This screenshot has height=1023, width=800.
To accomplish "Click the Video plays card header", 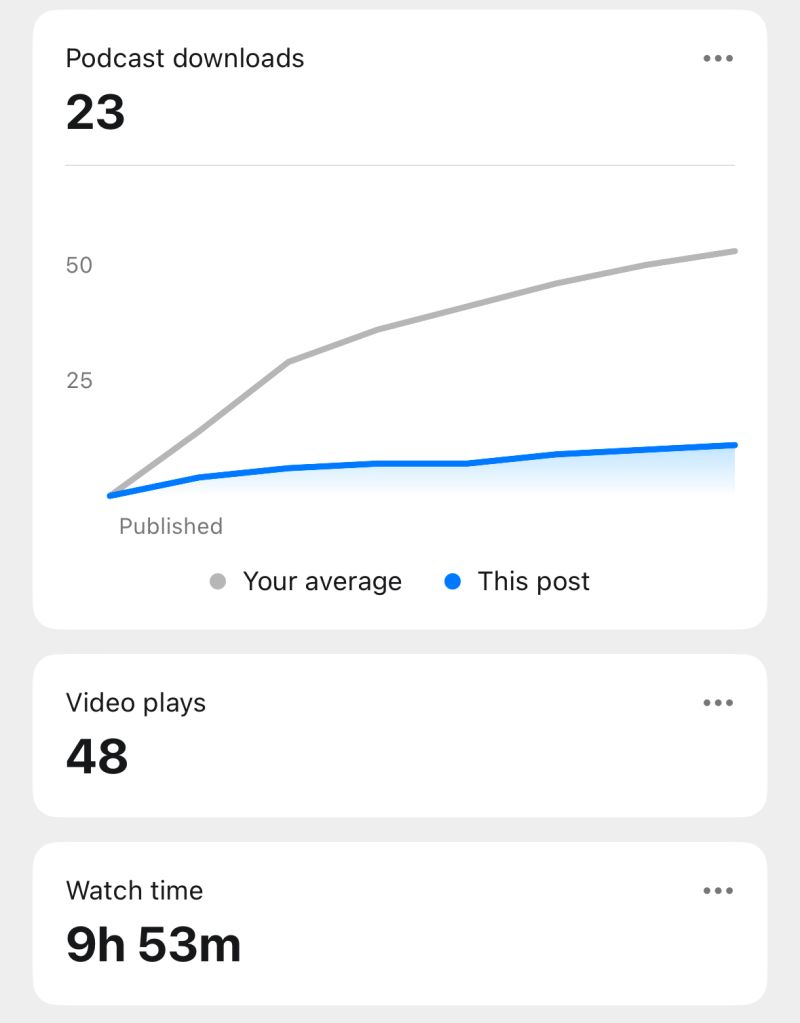I will (135, 702).
